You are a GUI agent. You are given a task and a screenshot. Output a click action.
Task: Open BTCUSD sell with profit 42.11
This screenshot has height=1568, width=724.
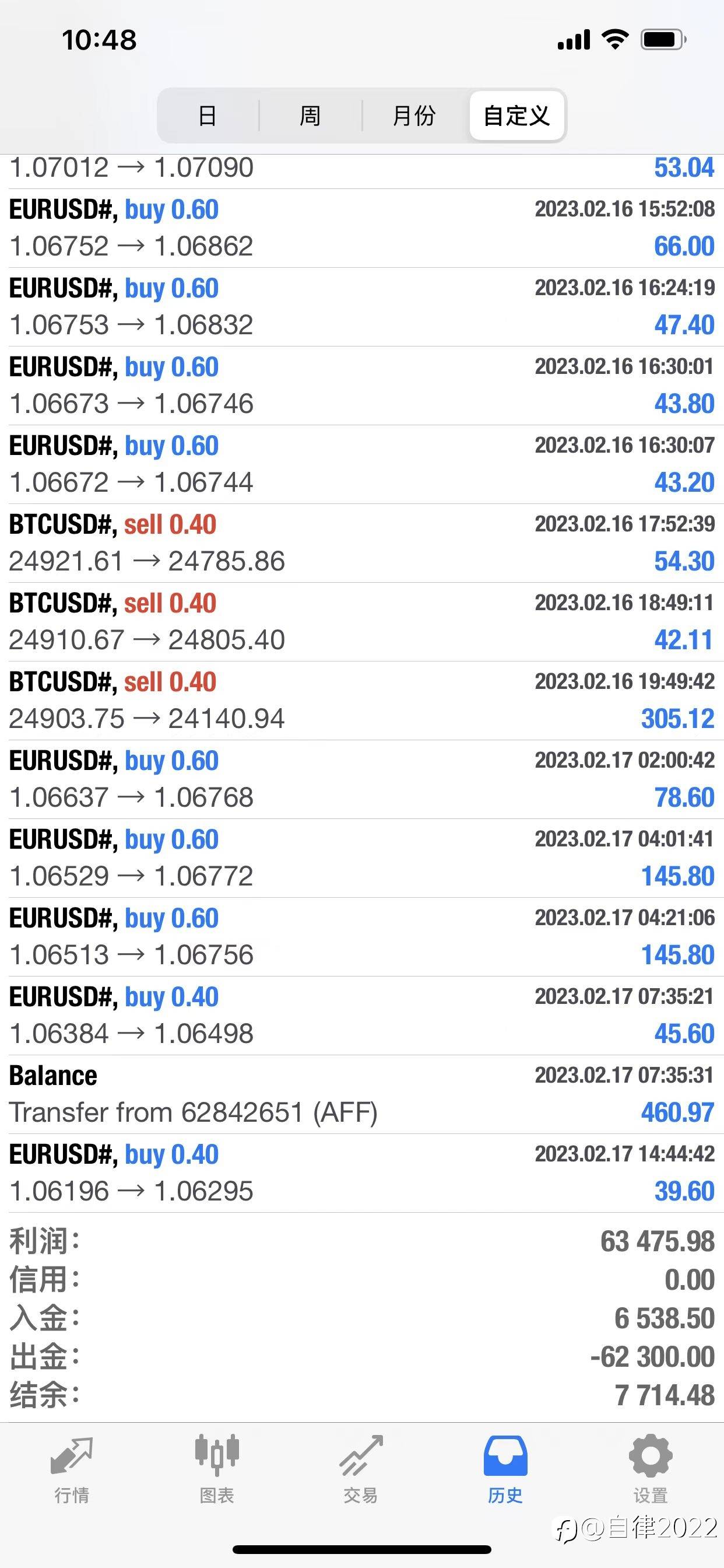pyautogui.click(x=362, y=622)
